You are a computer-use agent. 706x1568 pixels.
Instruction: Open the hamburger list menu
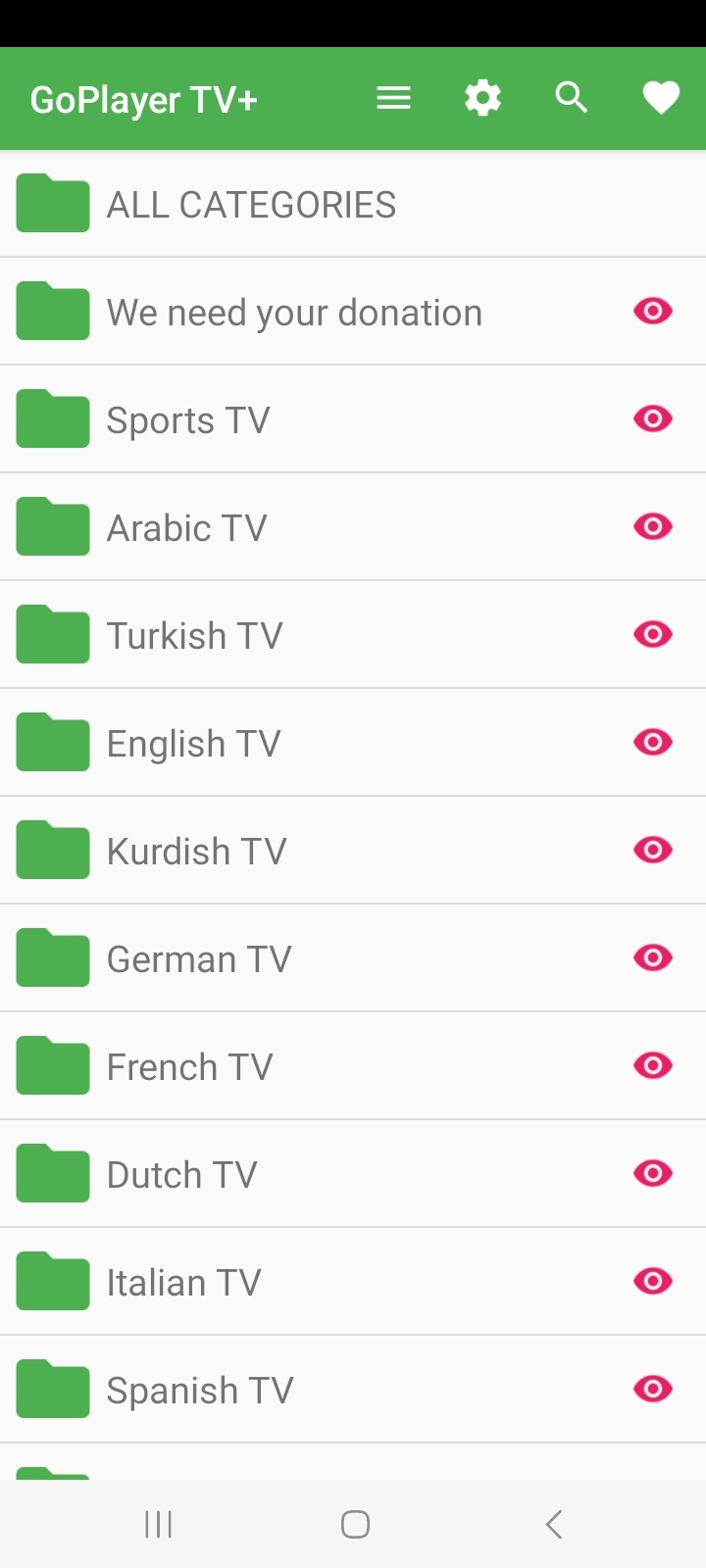tap(393, 98)
